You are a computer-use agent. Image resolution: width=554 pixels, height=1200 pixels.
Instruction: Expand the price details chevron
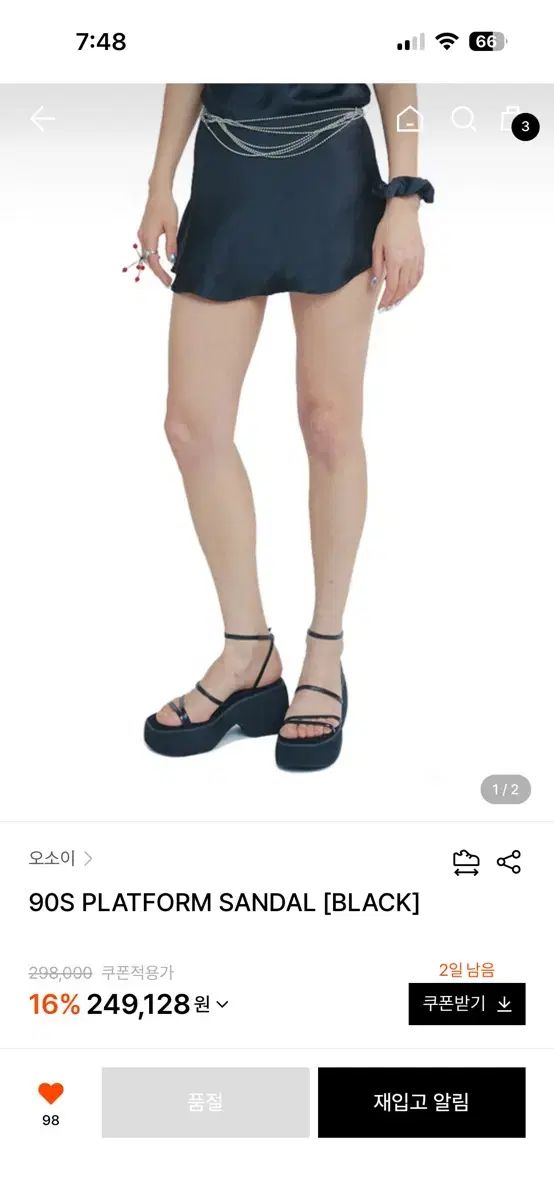tap(222, 1004)
